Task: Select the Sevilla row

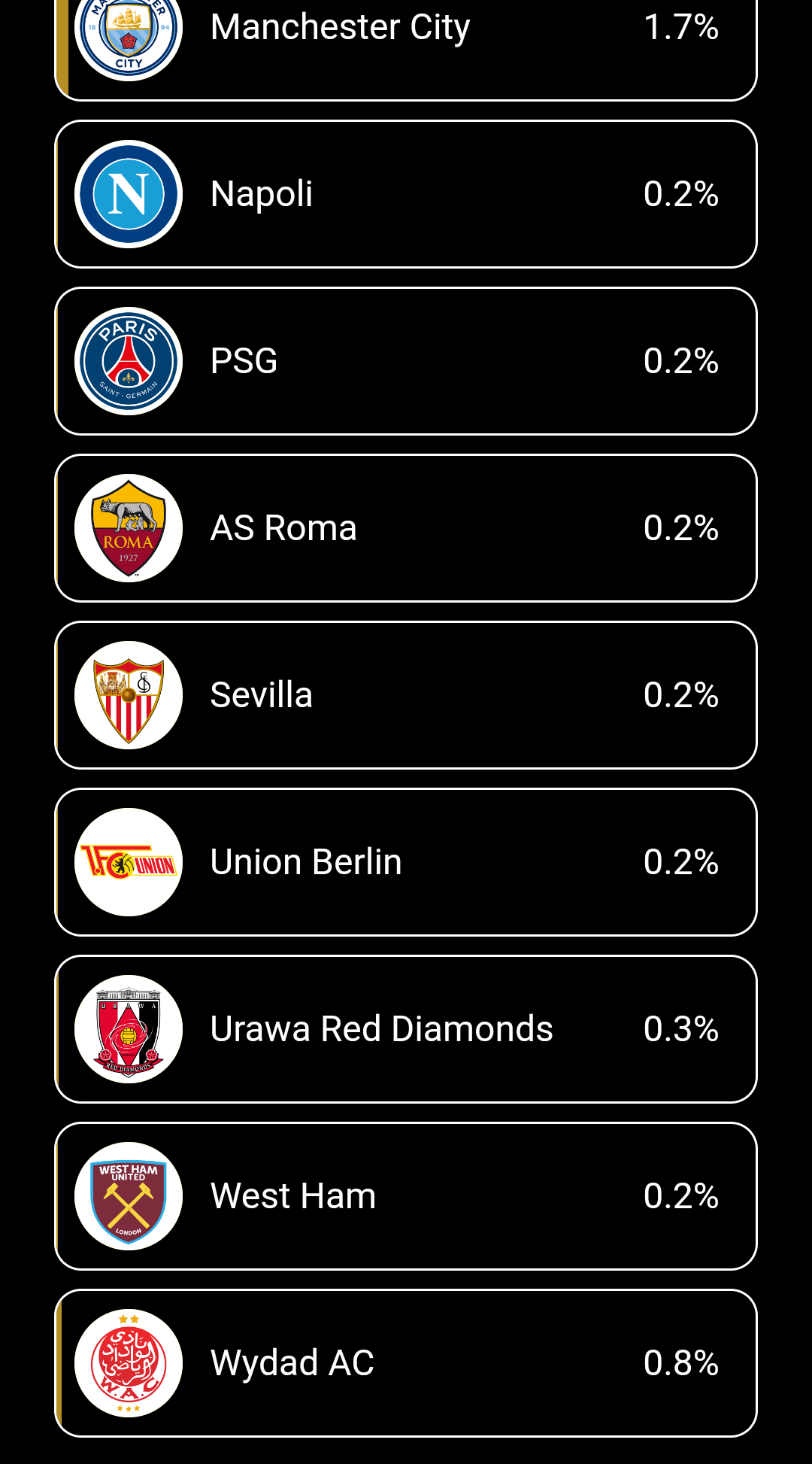Action: tap(406, 695)
